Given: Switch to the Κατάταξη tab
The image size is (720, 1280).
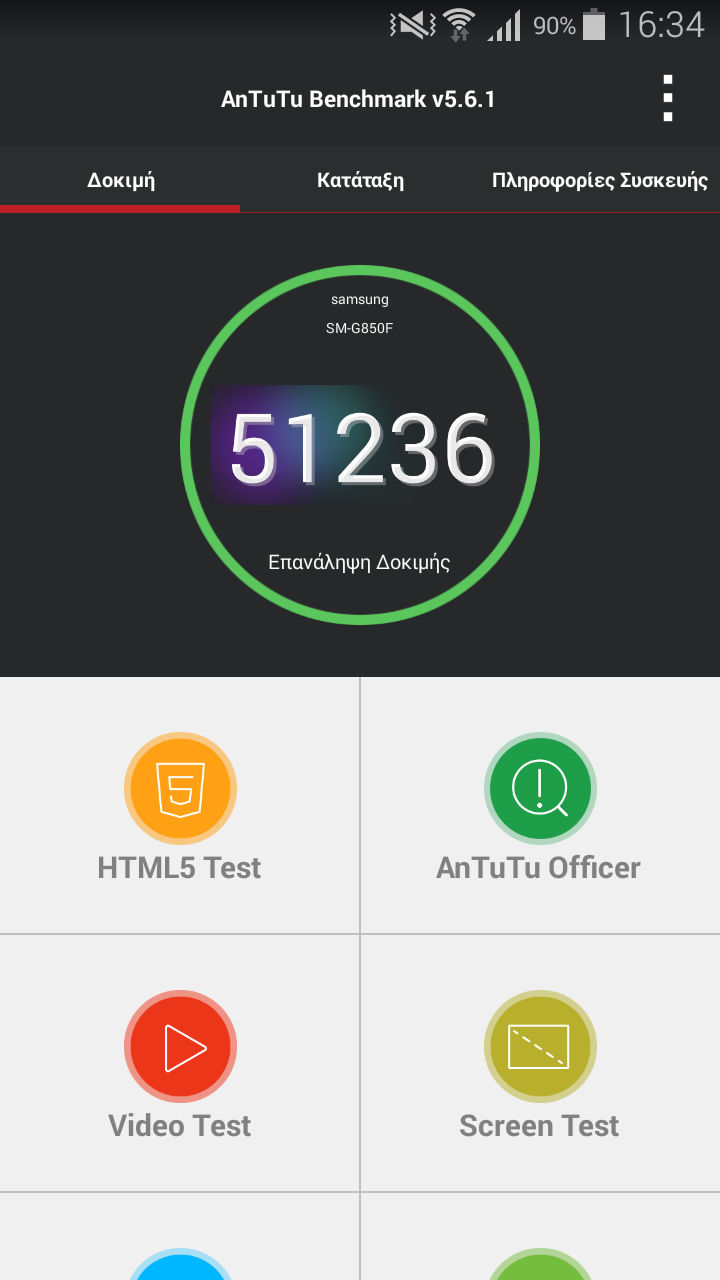Looking at the screenshot, I should [x=360, y=180].
